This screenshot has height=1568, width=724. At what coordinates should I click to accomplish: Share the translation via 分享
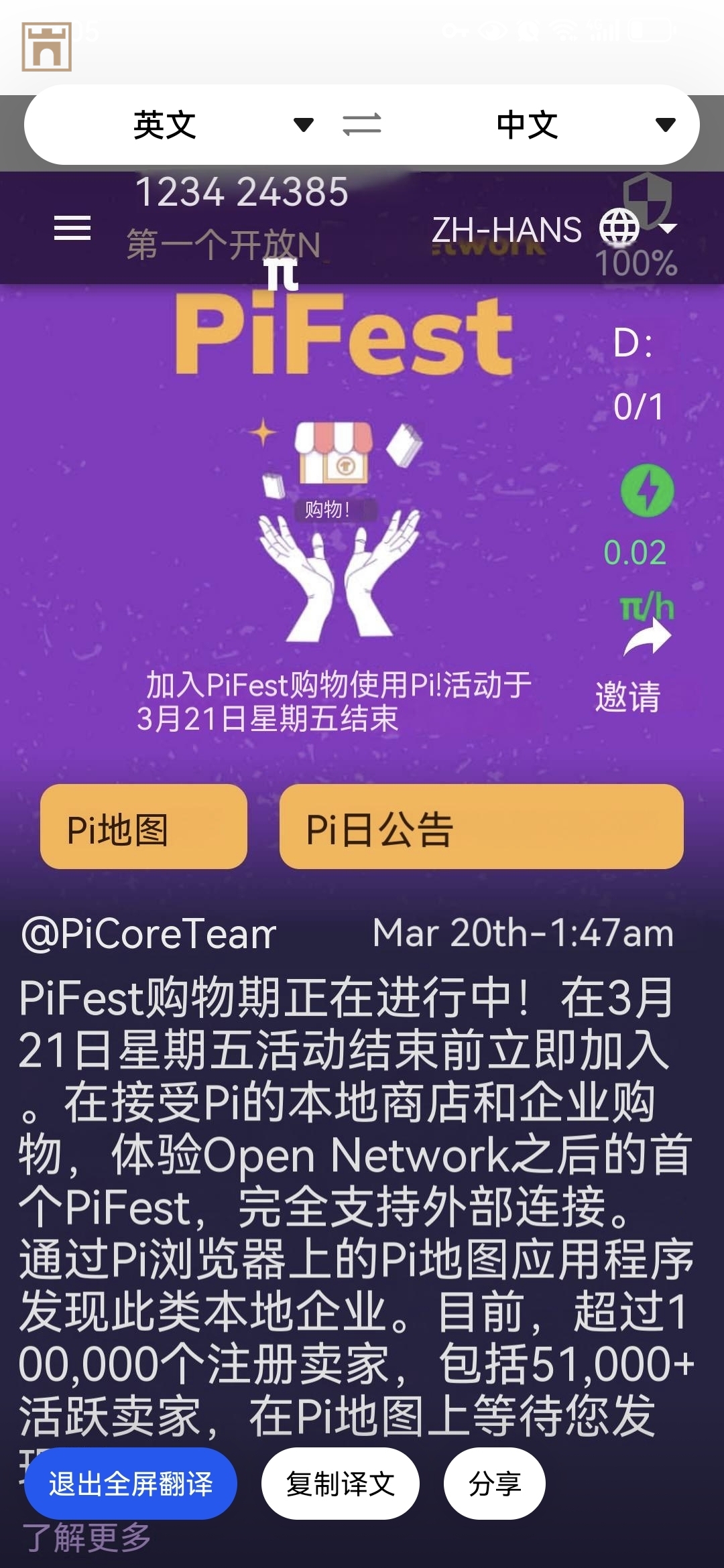pos(495,1484)
